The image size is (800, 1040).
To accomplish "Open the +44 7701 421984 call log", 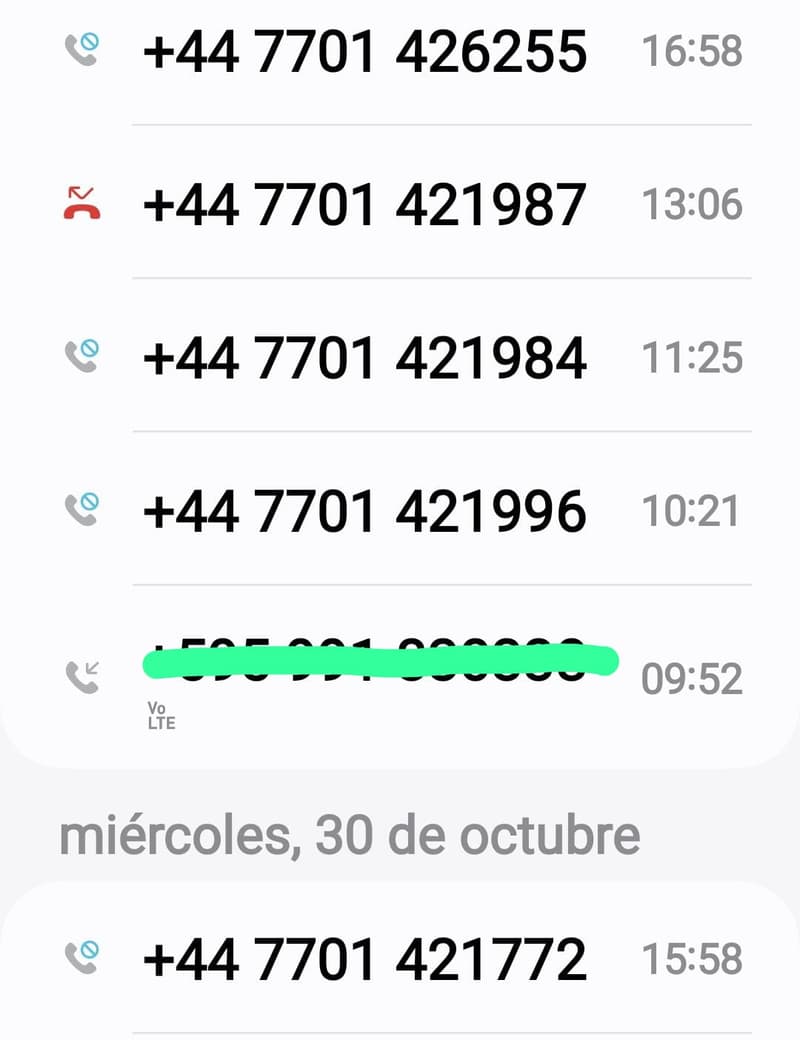I will tap(365, 357).
